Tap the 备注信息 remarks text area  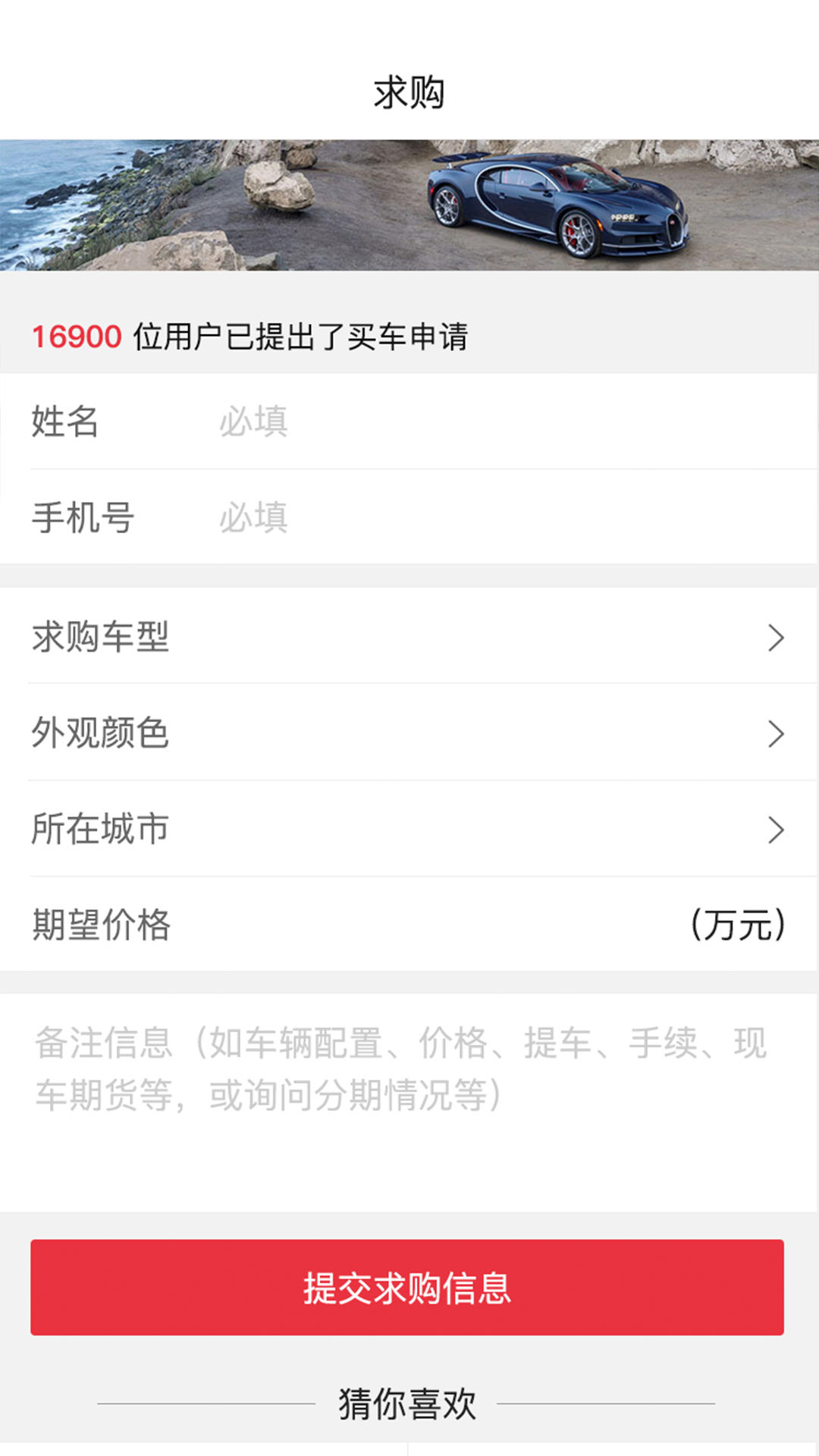pos(408,1100)
